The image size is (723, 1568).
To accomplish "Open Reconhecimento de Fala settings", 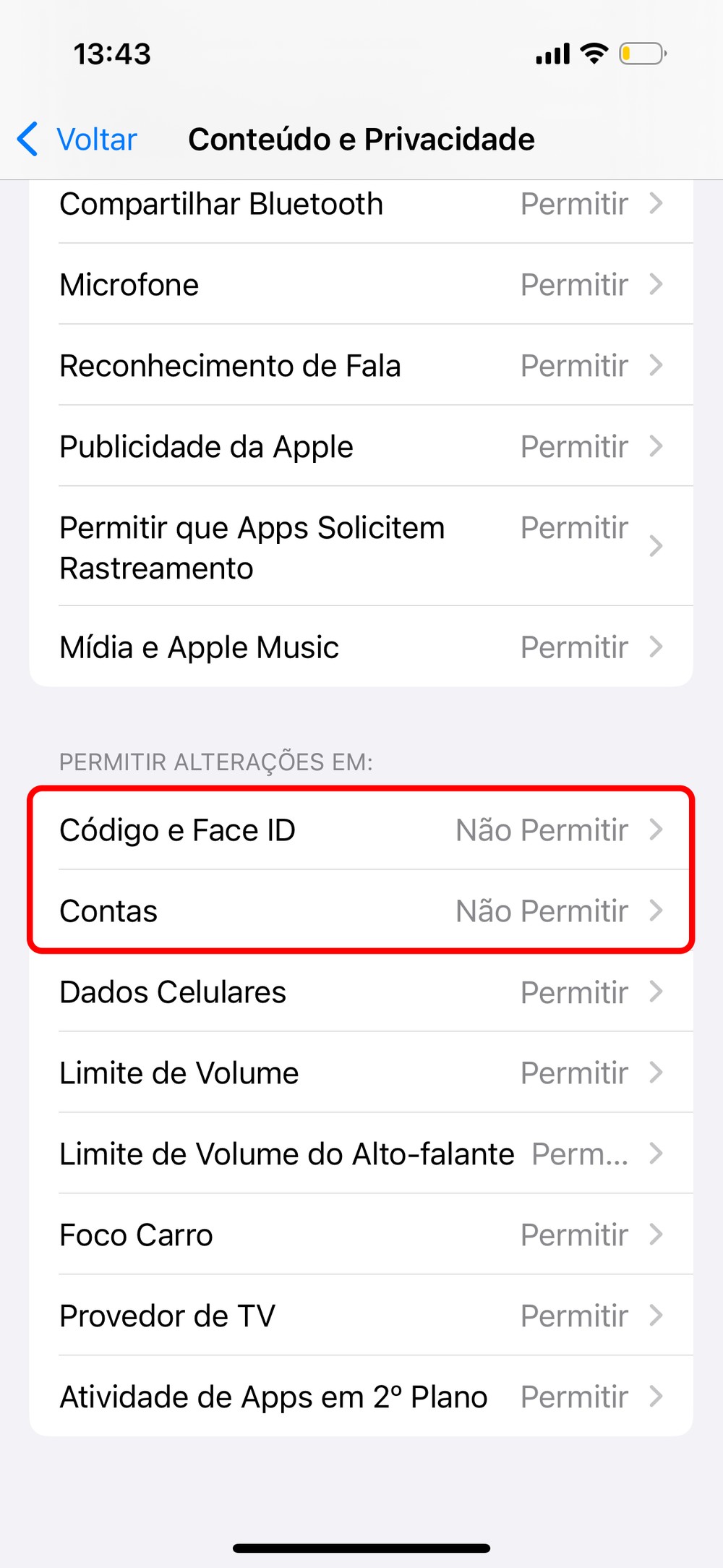I will (360, 366).
